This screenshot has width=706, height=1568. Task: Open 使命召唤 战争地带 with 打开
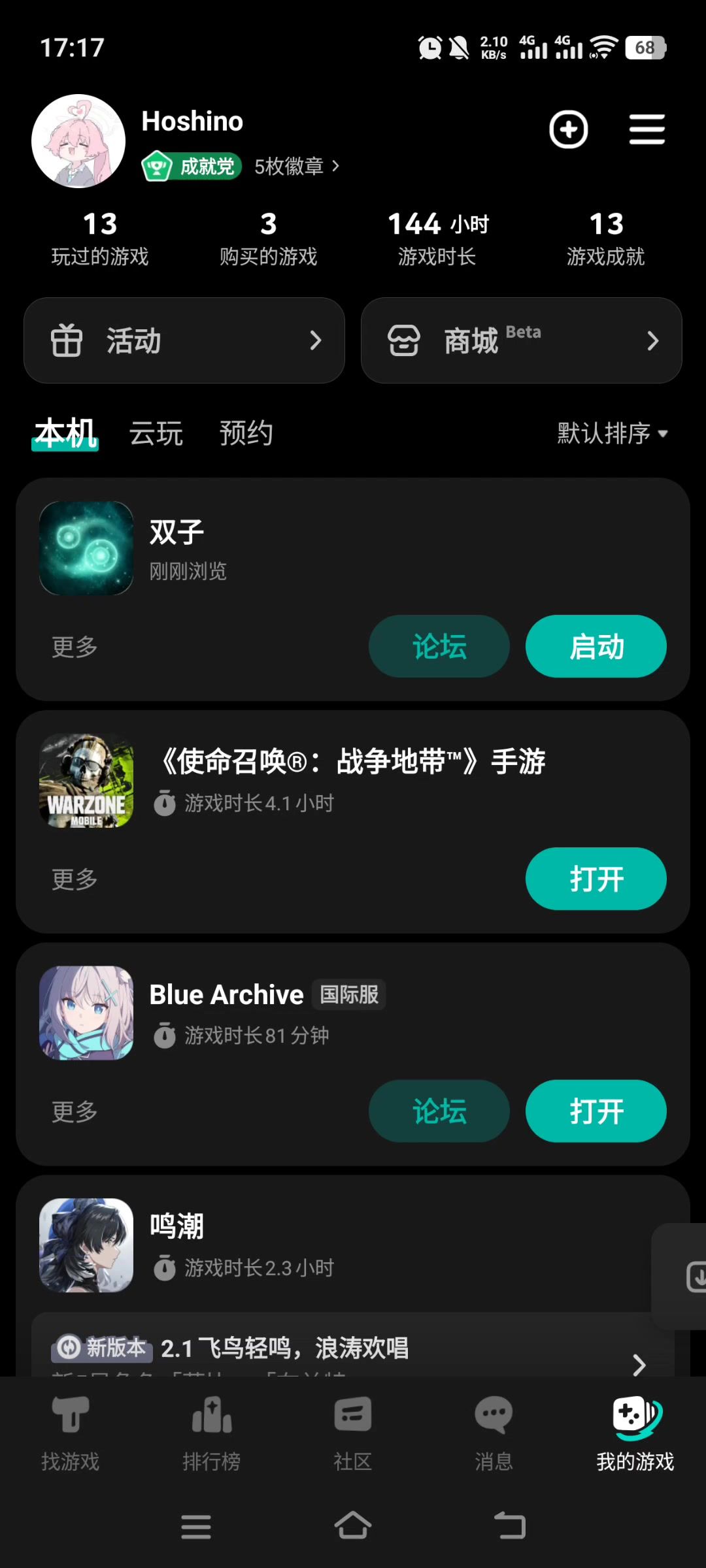pos(596,879)
